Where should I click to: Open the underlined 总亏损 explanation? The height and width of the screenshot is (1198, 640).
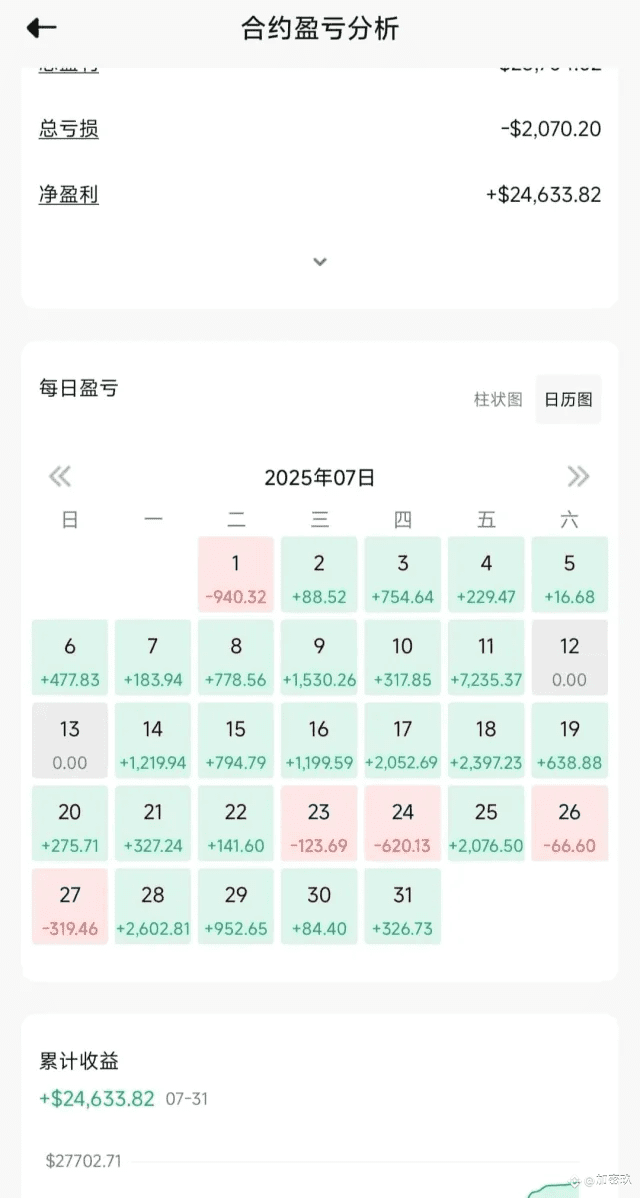tap(69, 129)
